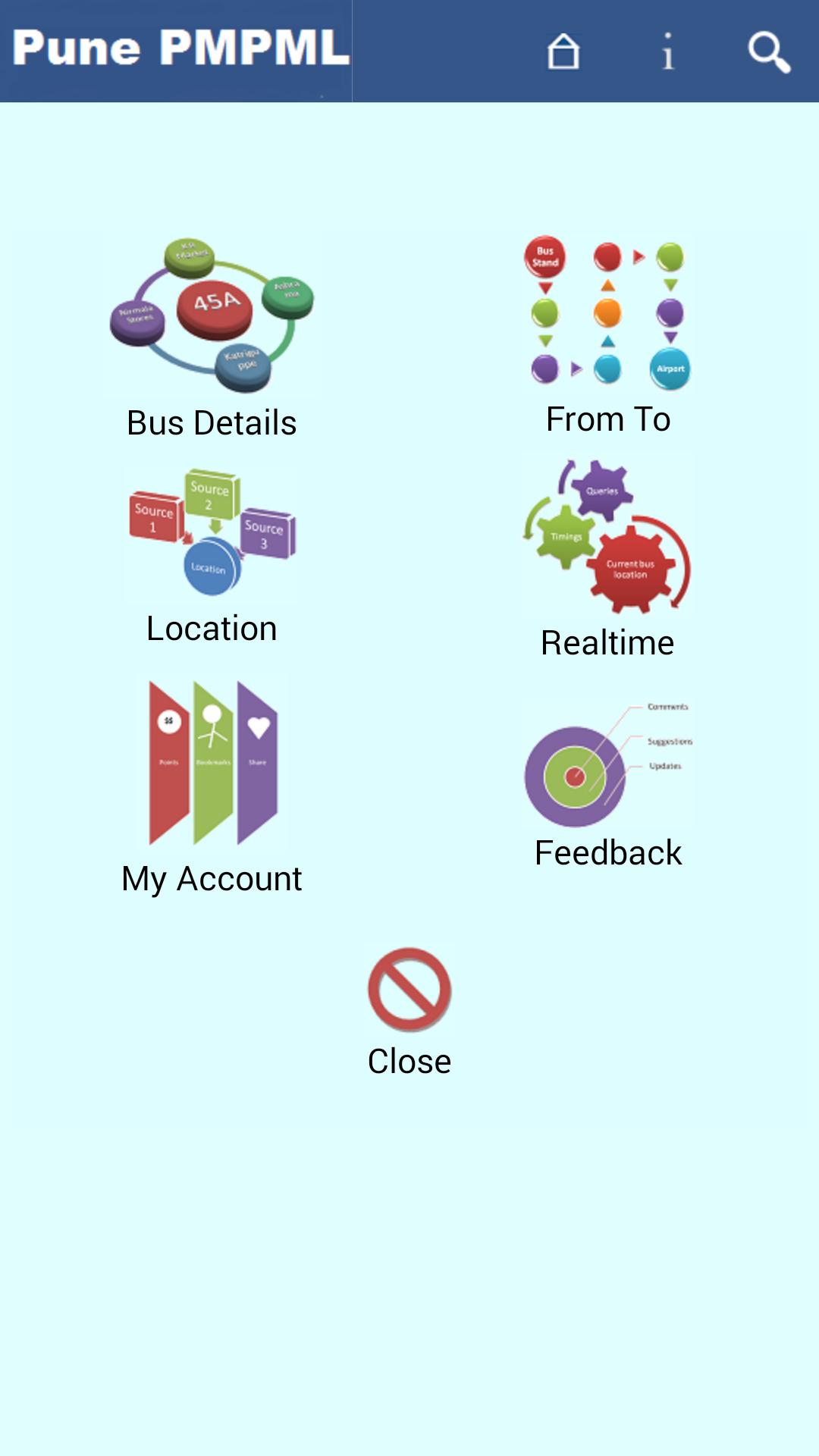Select the From To text label
The width and height of the screenshot is (819, 1456).
pos(608,418)
